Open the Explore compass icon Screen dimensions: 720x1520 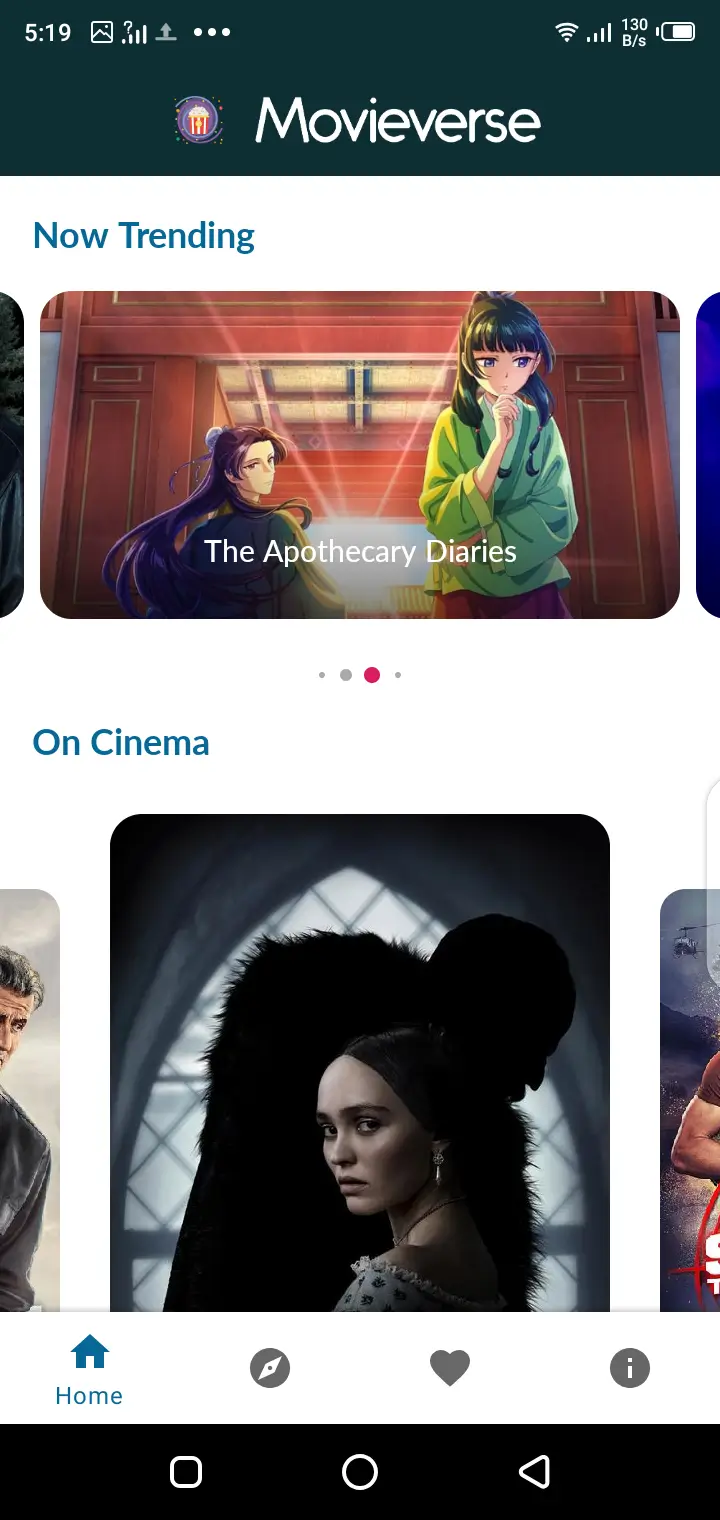[269, 1367]
